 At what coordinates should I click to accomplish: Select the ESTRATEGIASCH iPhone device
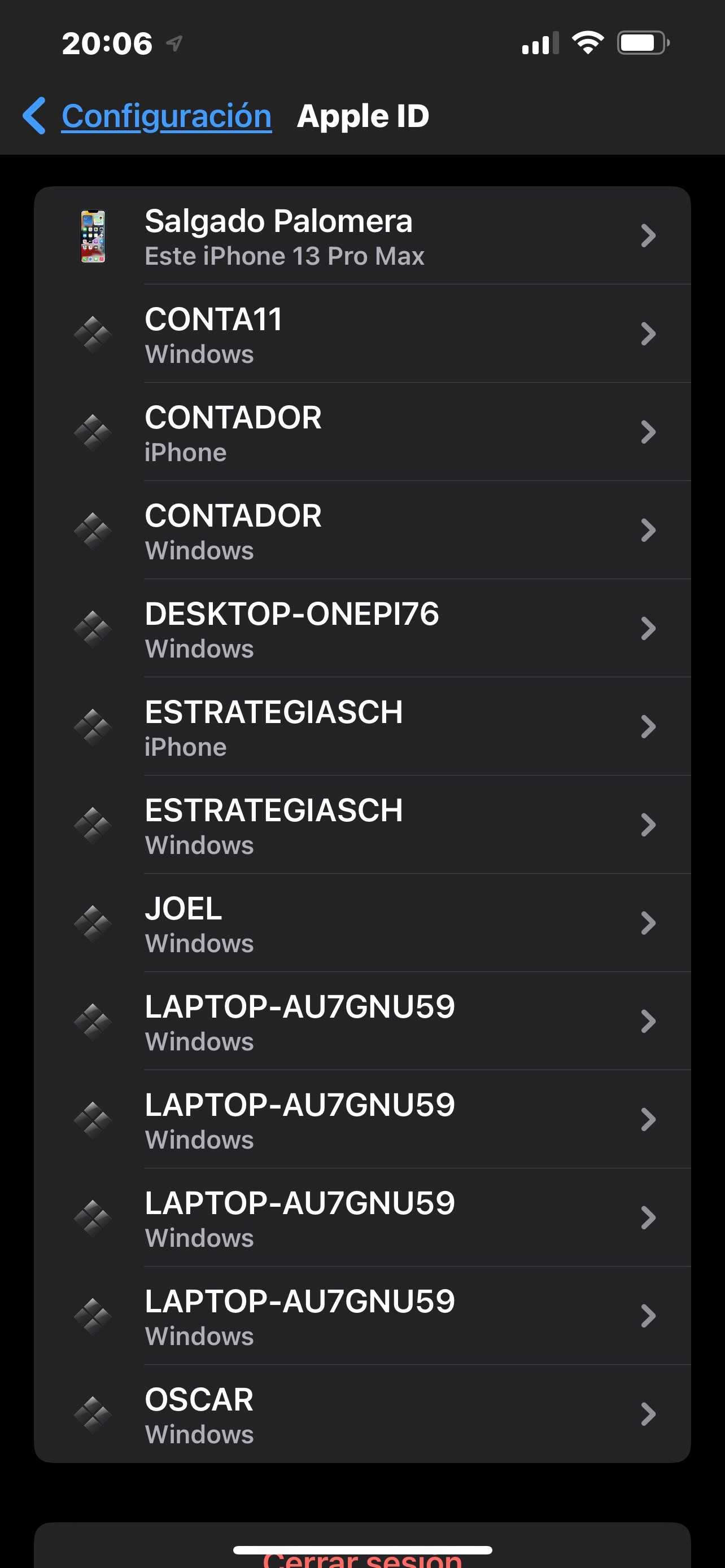pos(362,727)
